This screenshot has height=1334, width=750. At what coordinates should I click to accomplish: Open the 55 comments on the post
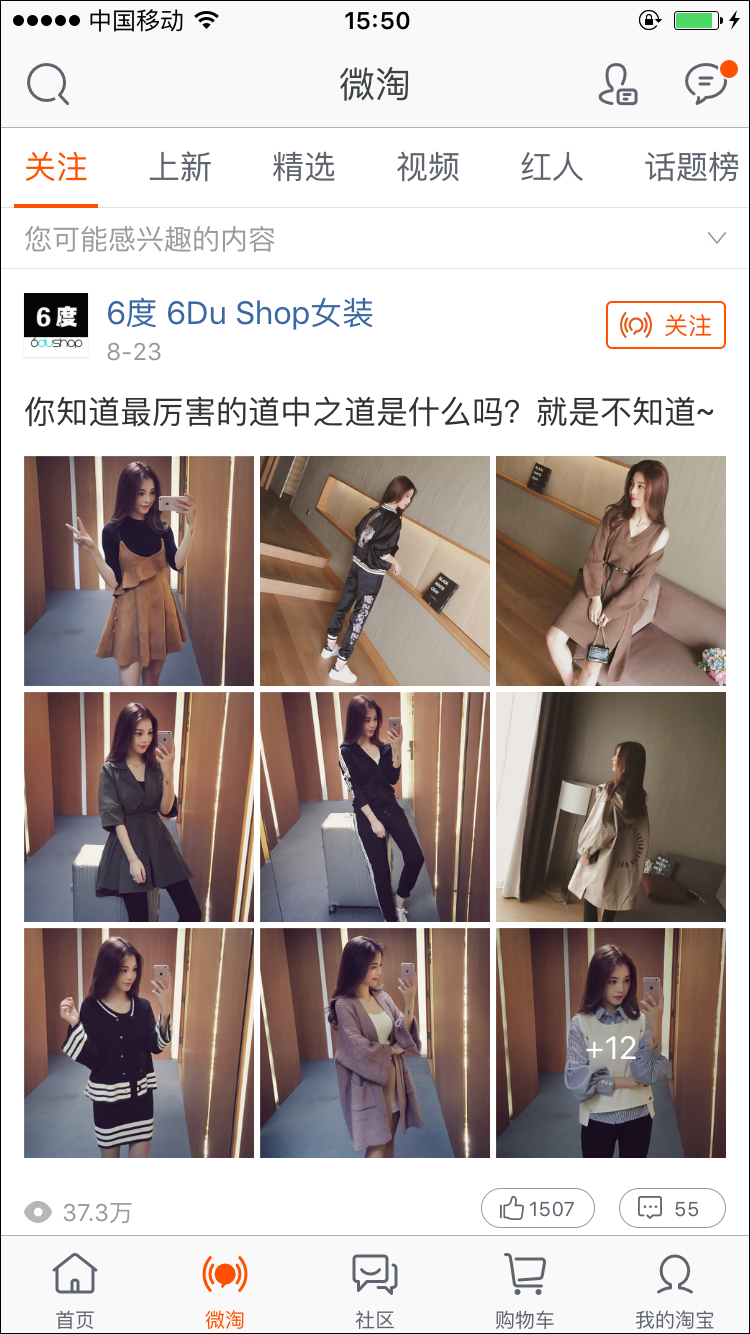point(672,1208)
